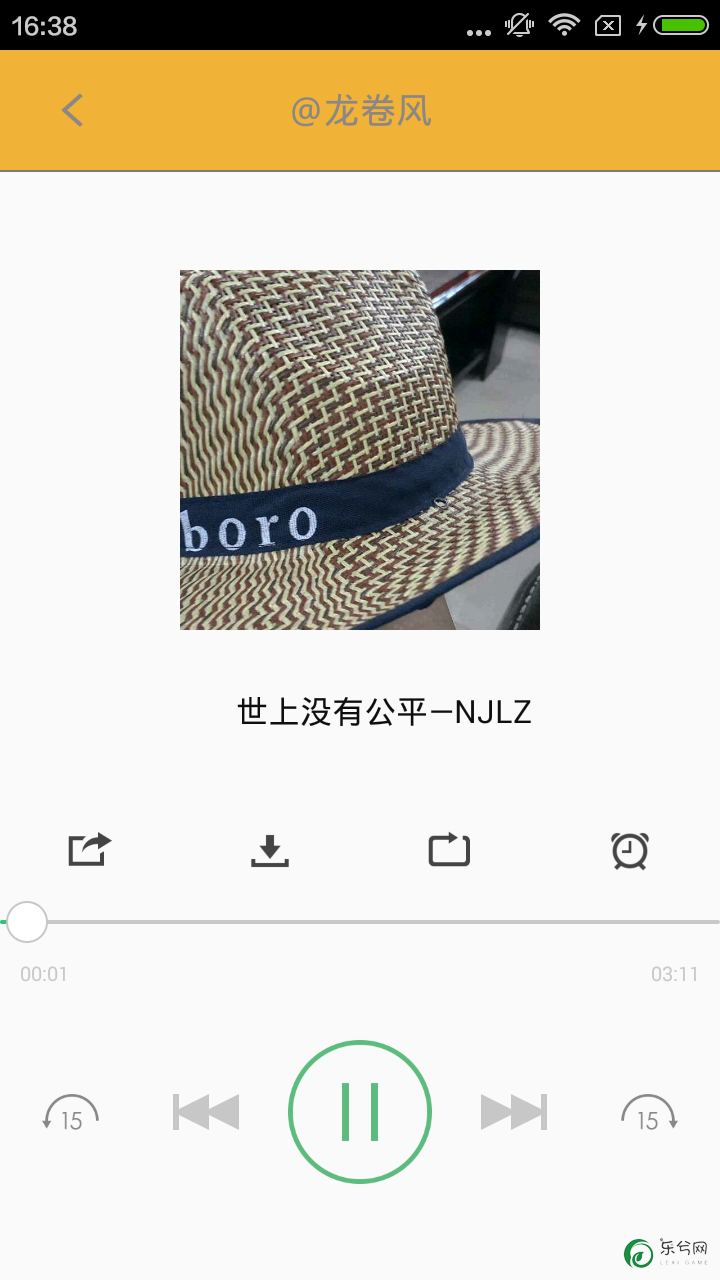Go back using the header arrow
Image resolution: width=720 pixels, height=1280 pixels.
[72, 110]
